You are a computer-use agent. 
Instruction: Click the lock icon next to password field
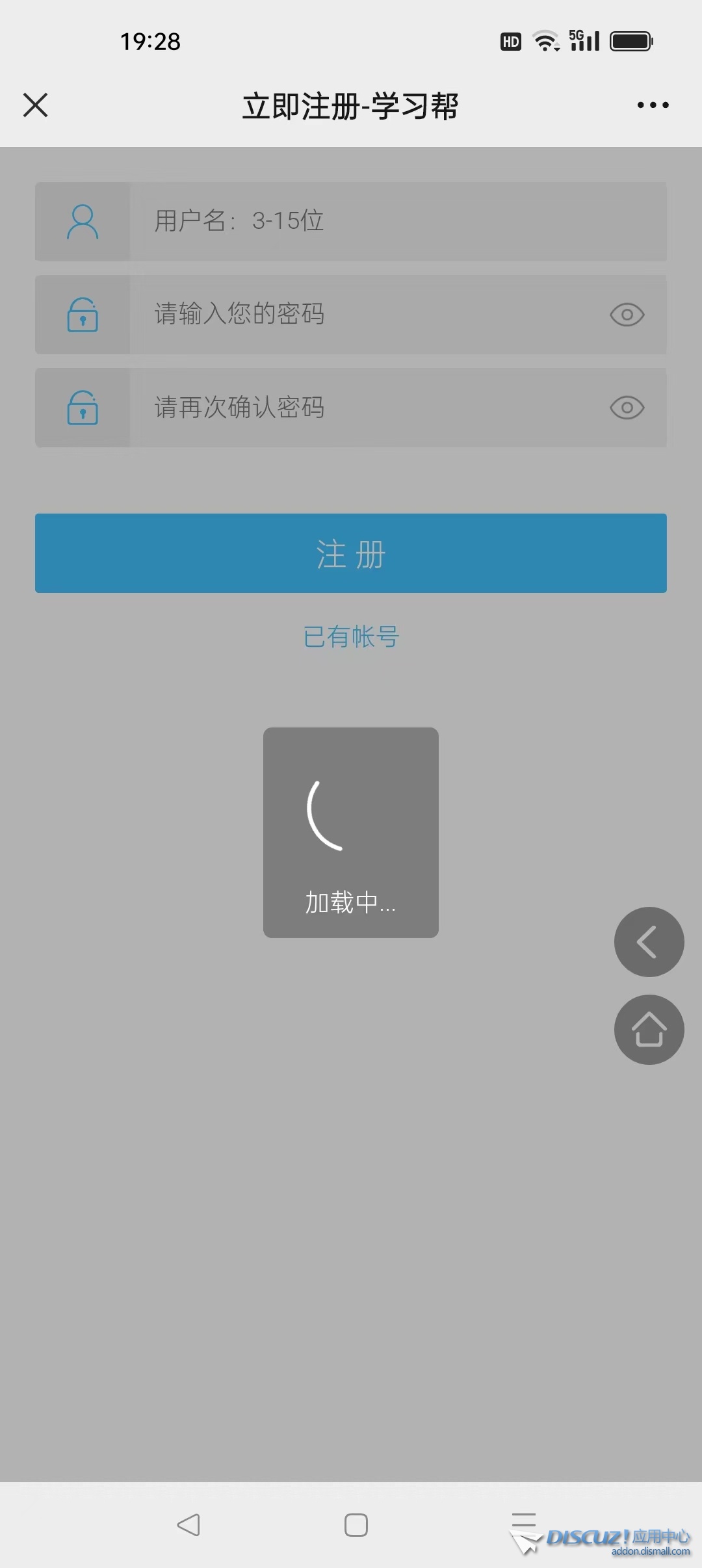pyautogui.click(x=82, y=315)
